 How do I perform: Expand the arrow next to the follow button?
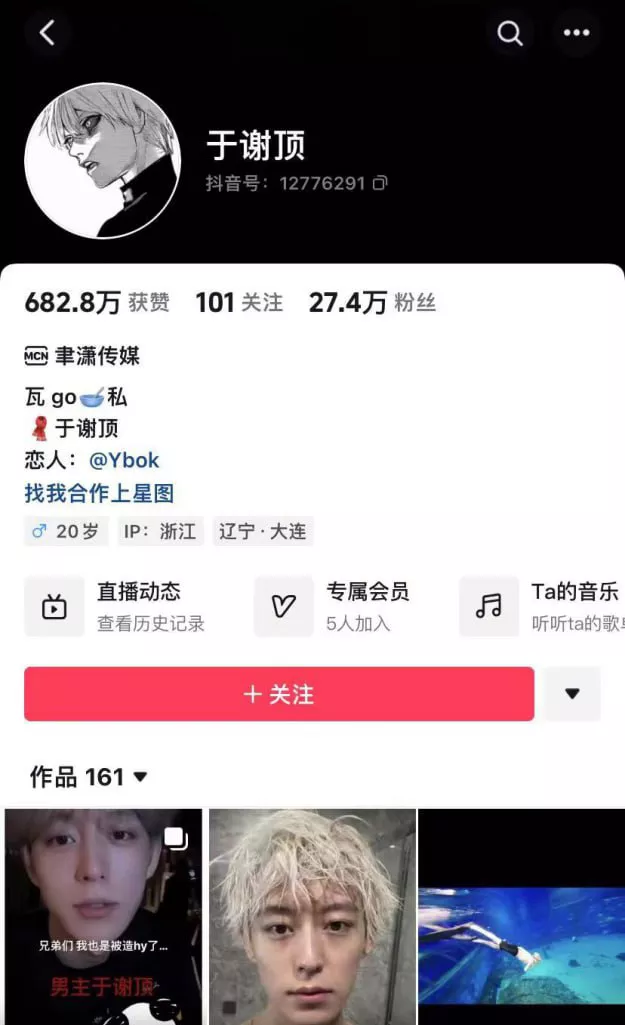coord(572,694)
